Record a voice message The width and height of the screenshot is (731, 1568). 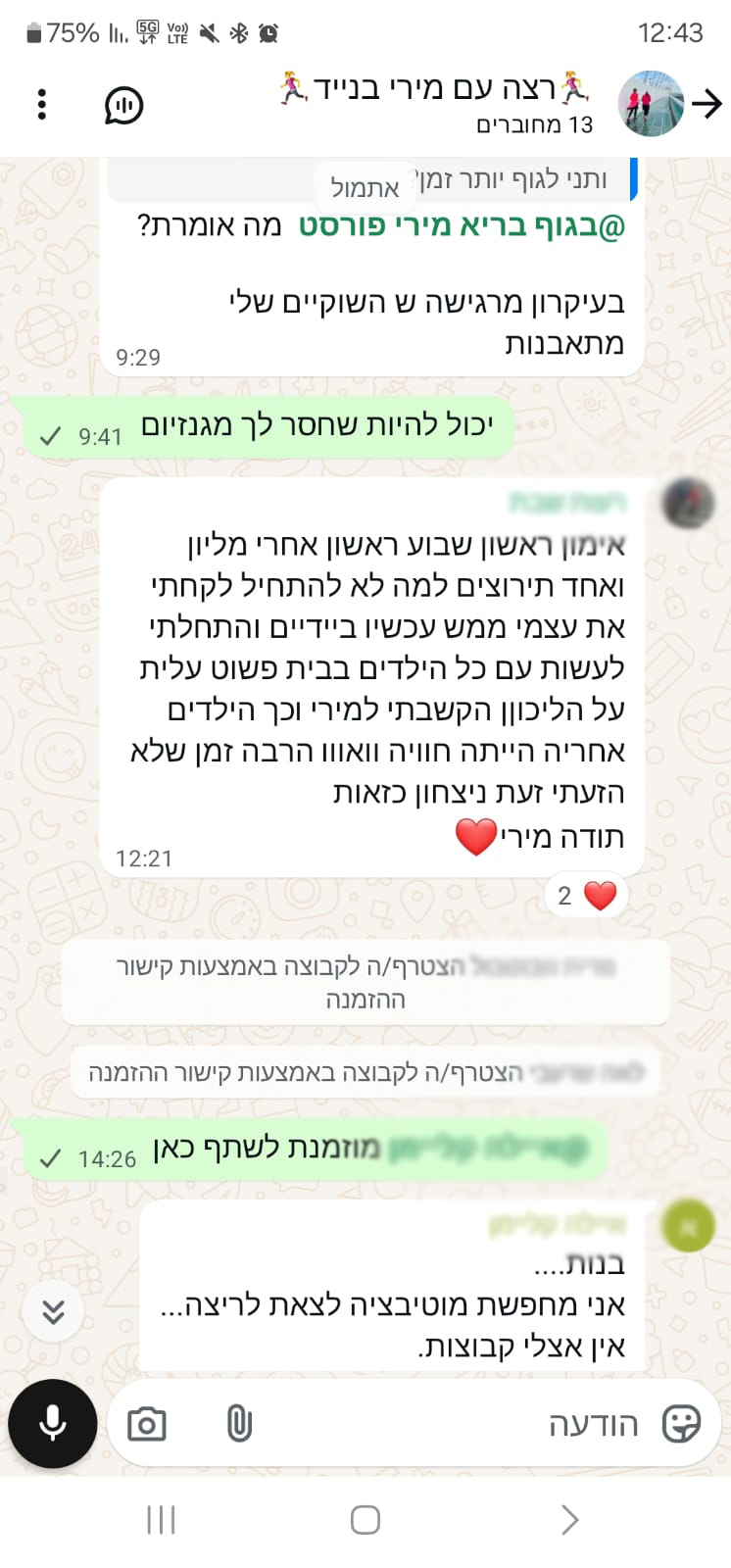point(53,1423)
